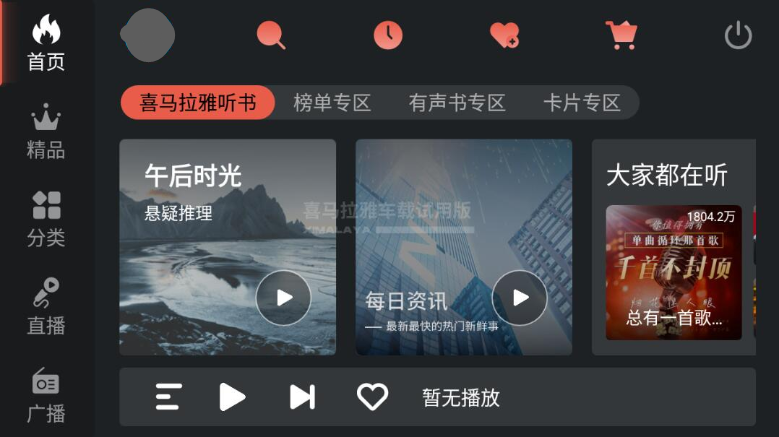Like current track with heart
The image size is (779, 437).
[x=372, y=397]
